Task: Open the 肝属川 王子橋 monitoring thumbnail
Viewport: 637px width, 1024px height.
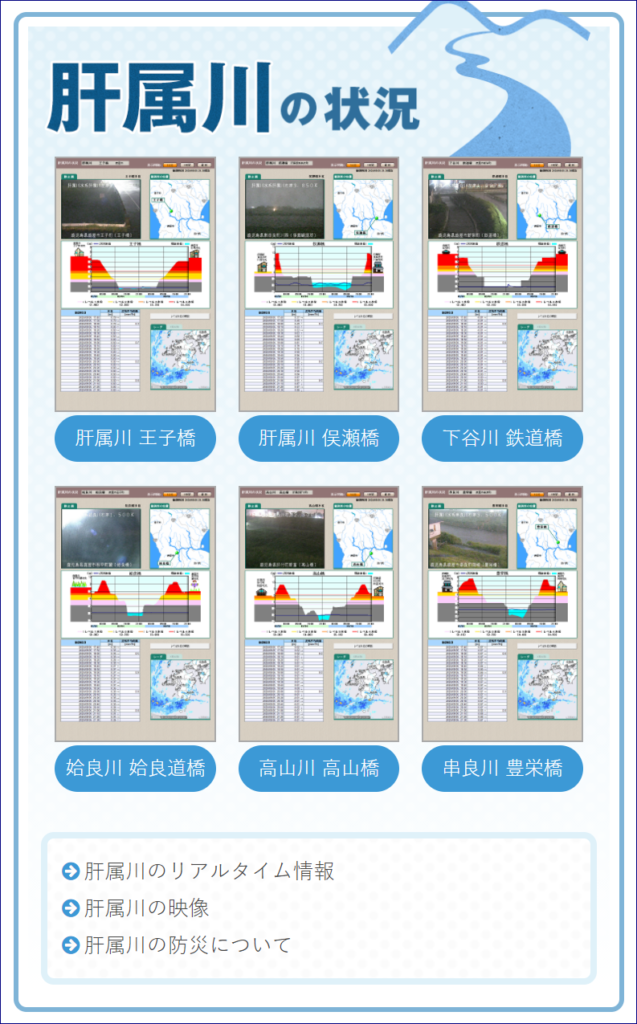Action: (135, 284)
